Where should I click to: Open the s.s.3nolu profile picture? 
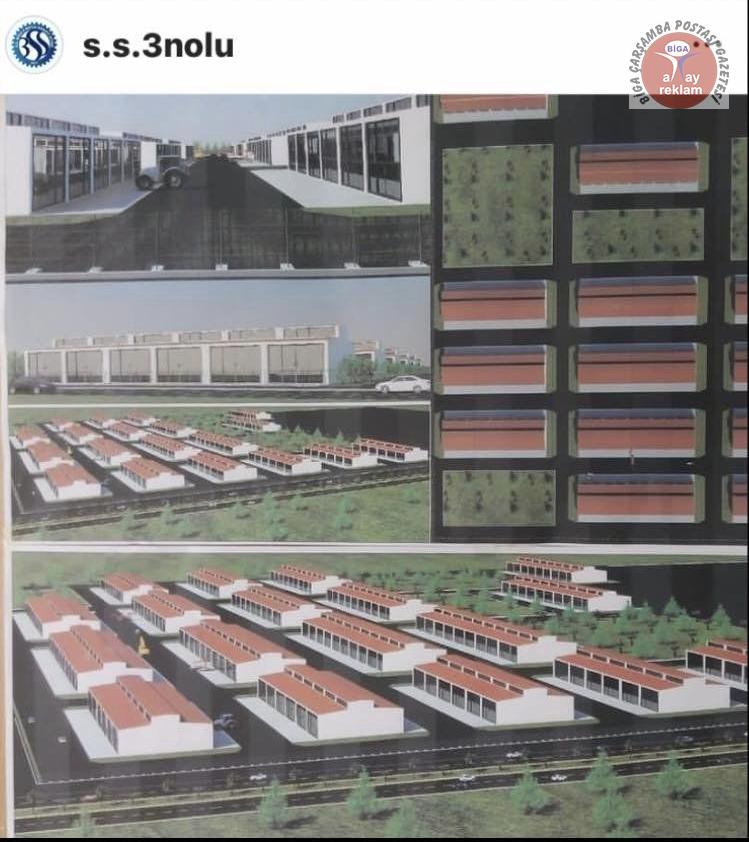tap(34, 45)
